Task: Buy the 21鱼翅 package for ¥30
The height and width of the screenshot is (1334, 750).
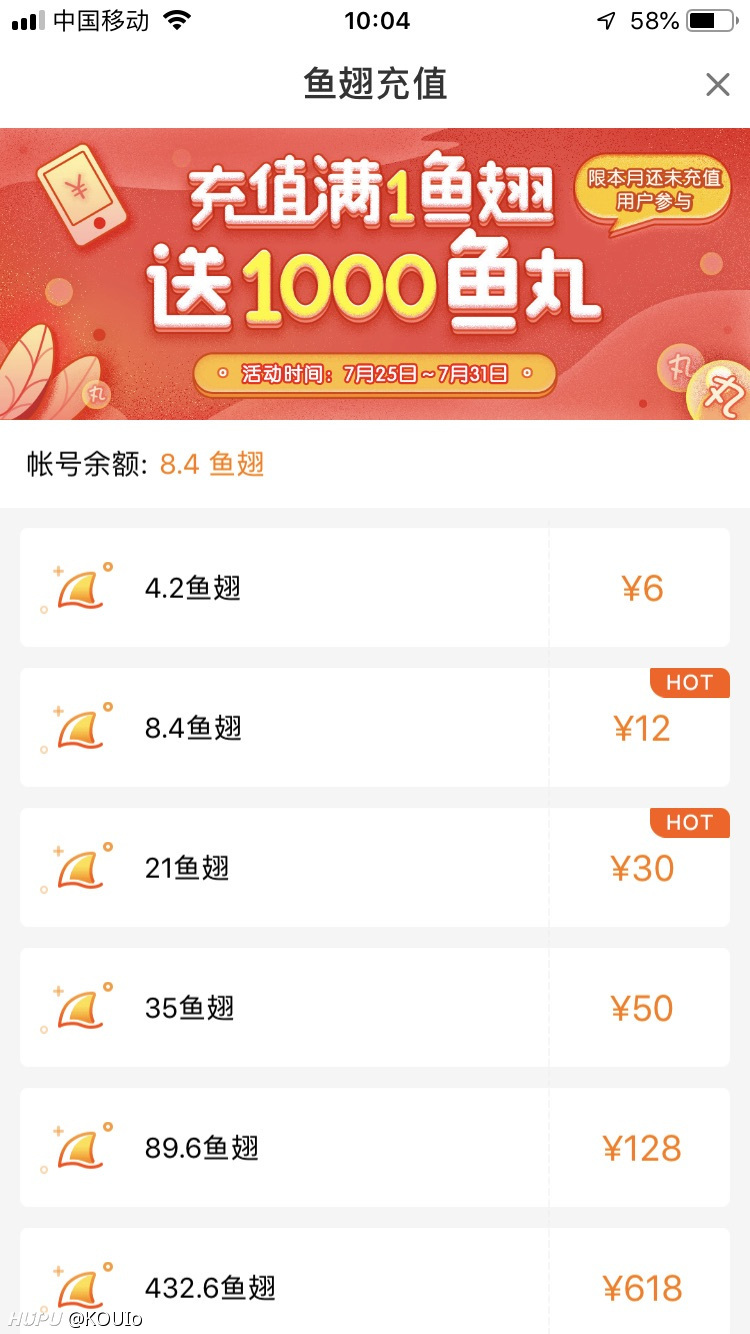Action: pyautogui.click(x=375, y=868)
